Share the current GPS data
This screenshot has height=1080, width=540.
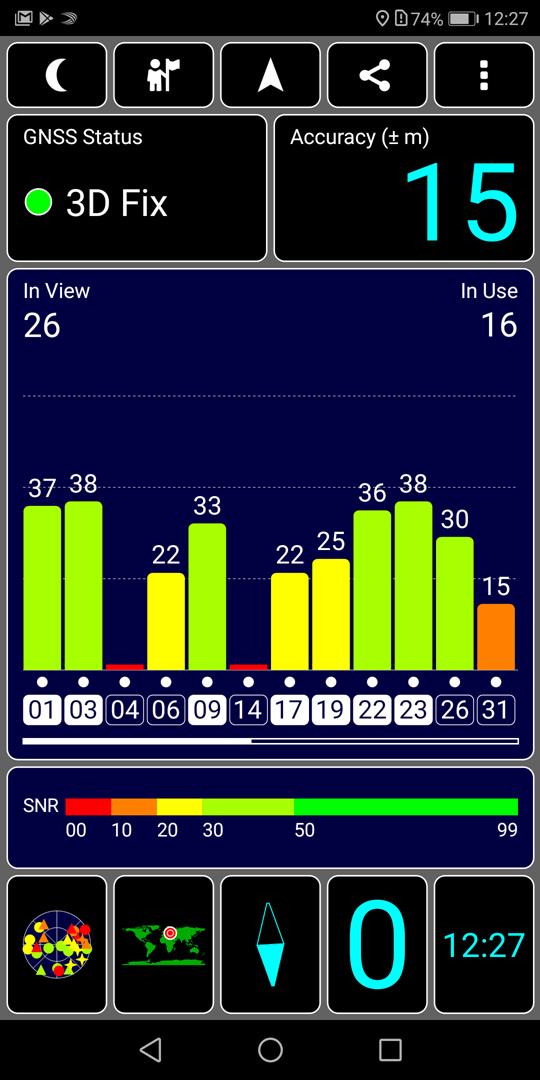[x=377, y=75]
